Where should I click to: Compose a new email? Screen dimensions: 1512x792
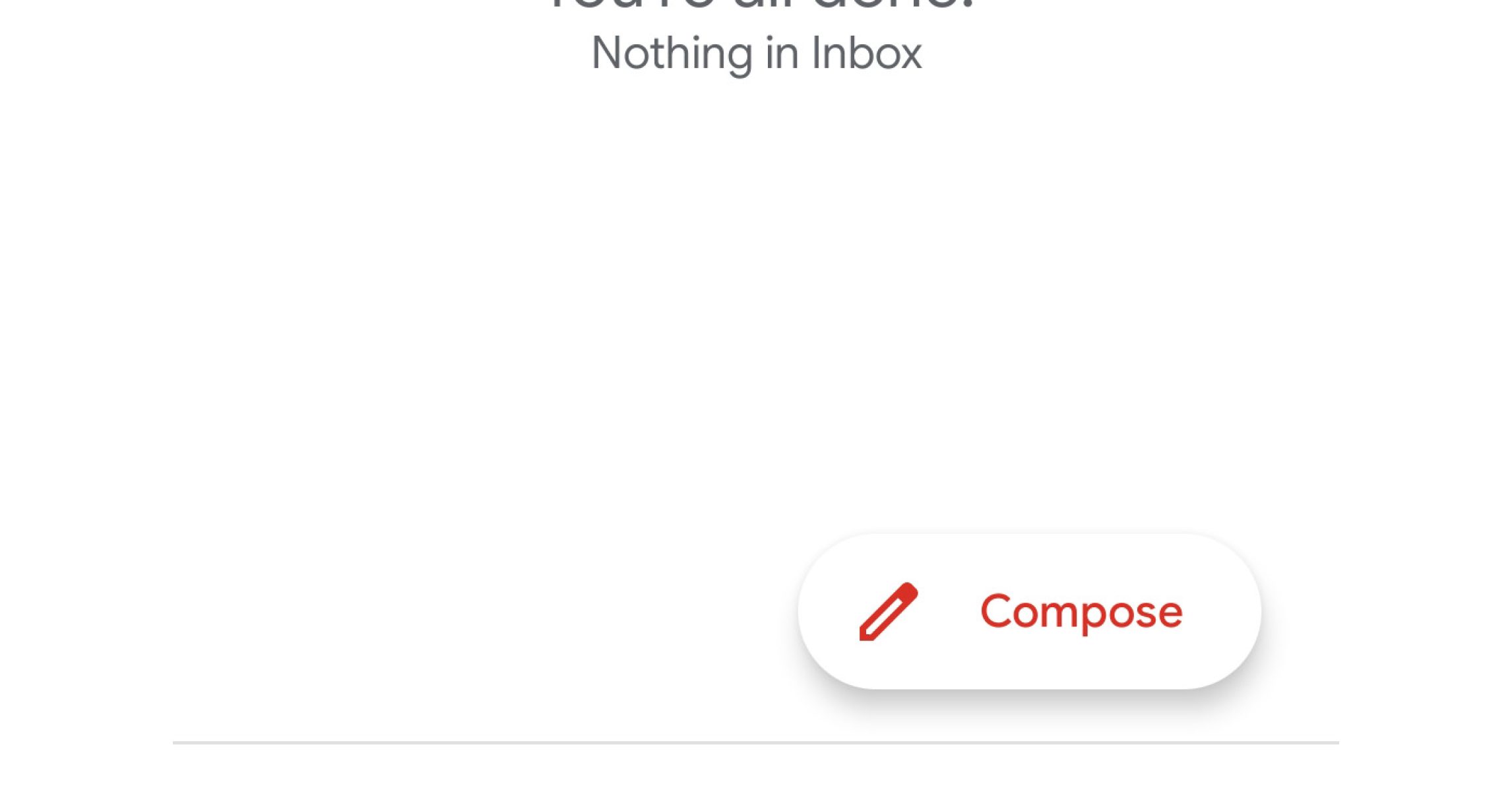tap(1029, 611)
